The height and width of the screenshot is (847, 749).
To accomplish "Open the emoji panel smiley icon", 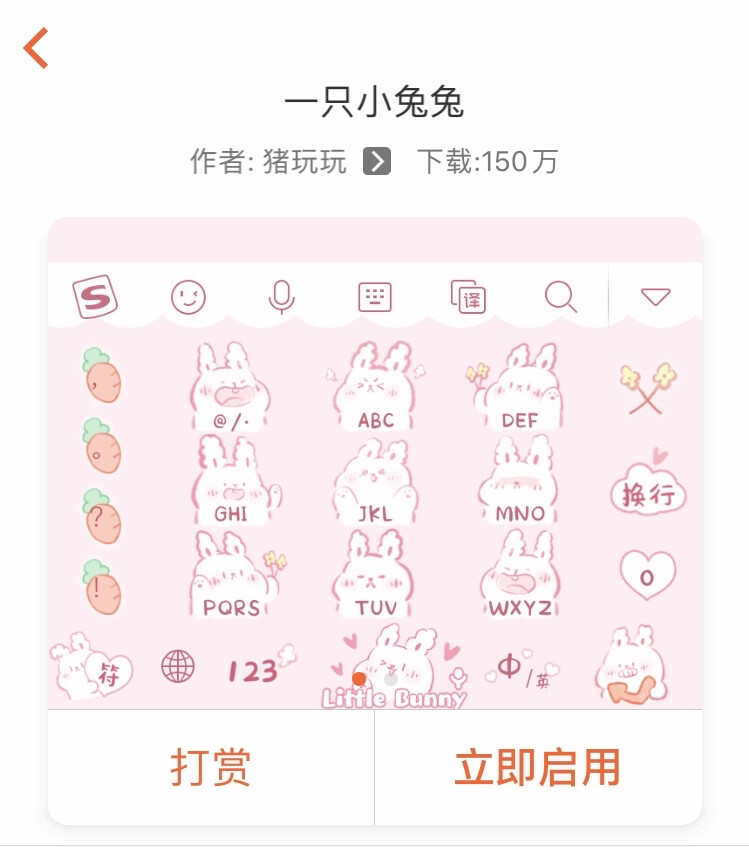I will pyautogui.click(x=187, y=295).
